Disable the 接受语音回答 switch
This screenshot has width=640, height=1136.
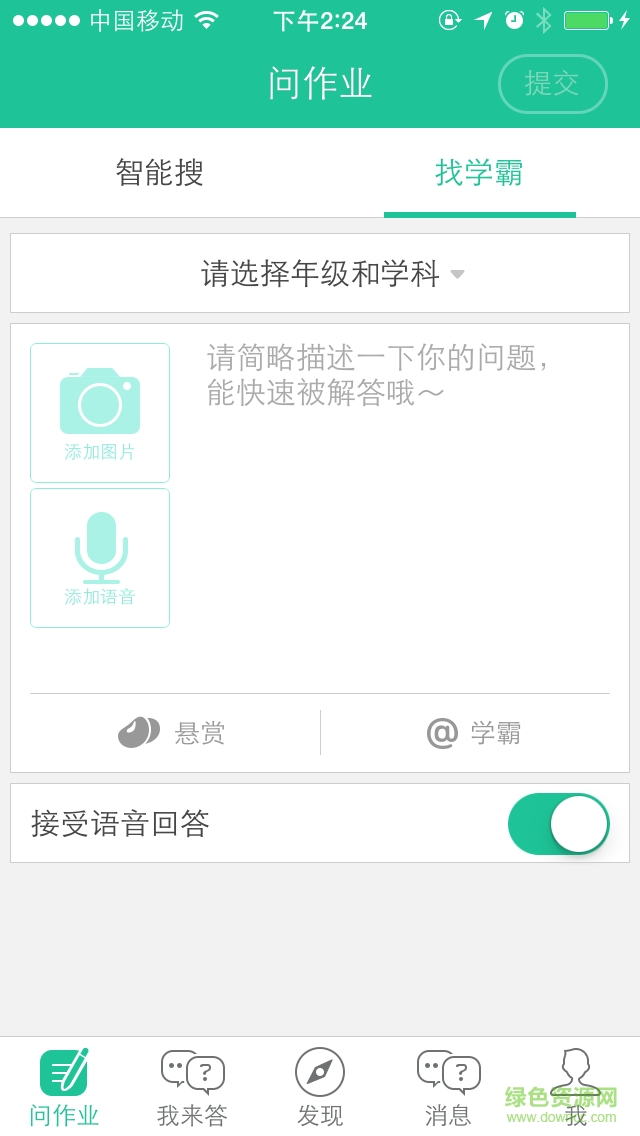click(x=558, y=824)
